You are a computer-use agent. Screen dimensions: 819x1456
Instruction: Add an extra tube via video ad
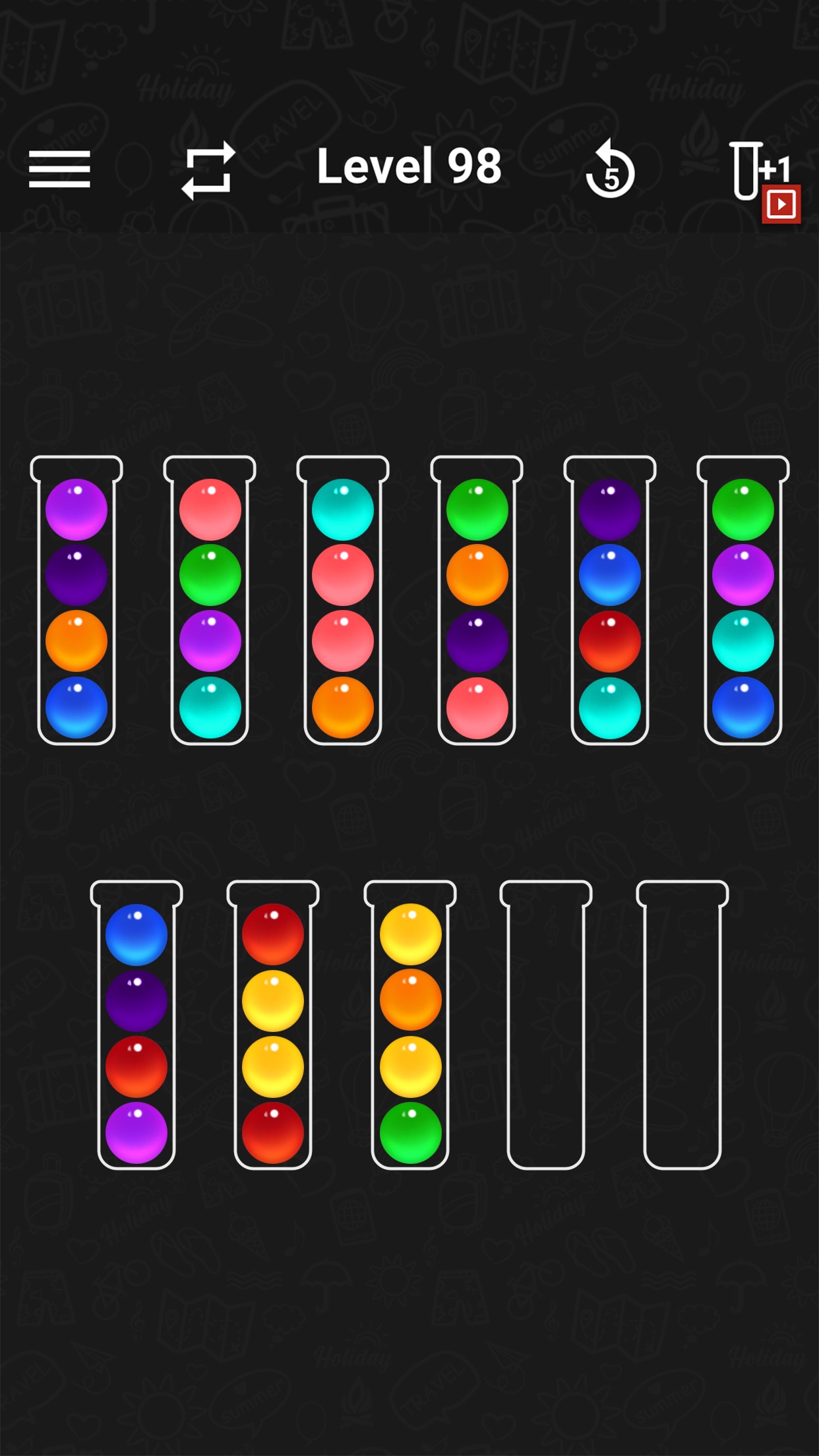[x=765, y=181]
